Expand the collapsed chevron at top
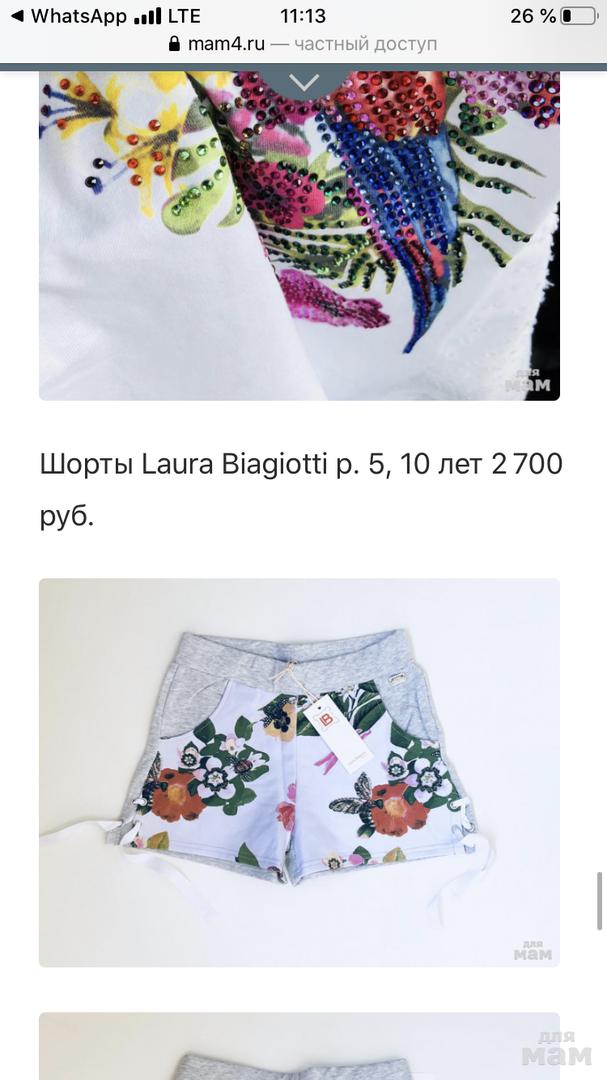 pos(303,82)
